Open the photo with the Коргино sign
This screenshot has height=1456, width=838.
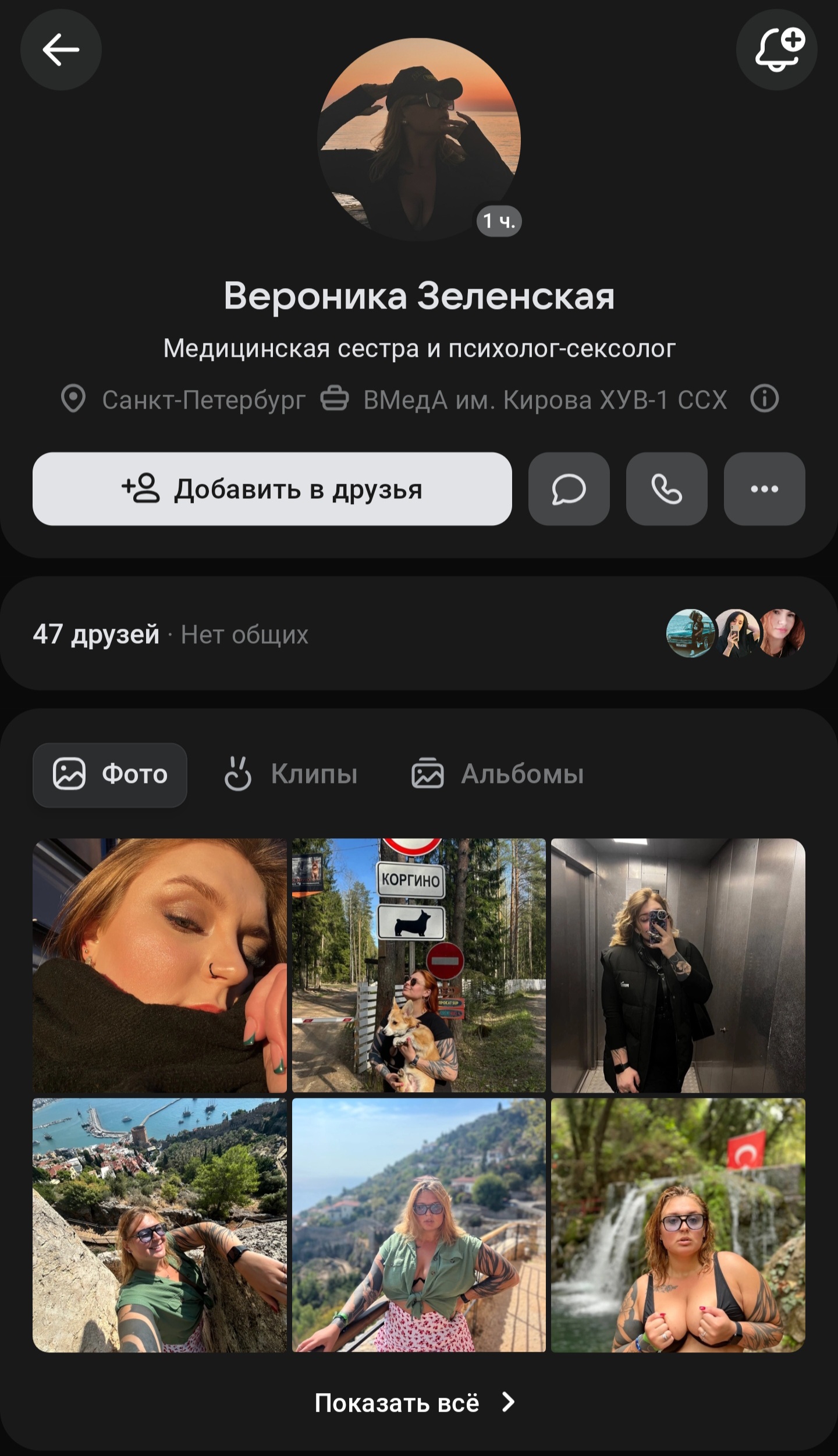(x=418, y=965)
